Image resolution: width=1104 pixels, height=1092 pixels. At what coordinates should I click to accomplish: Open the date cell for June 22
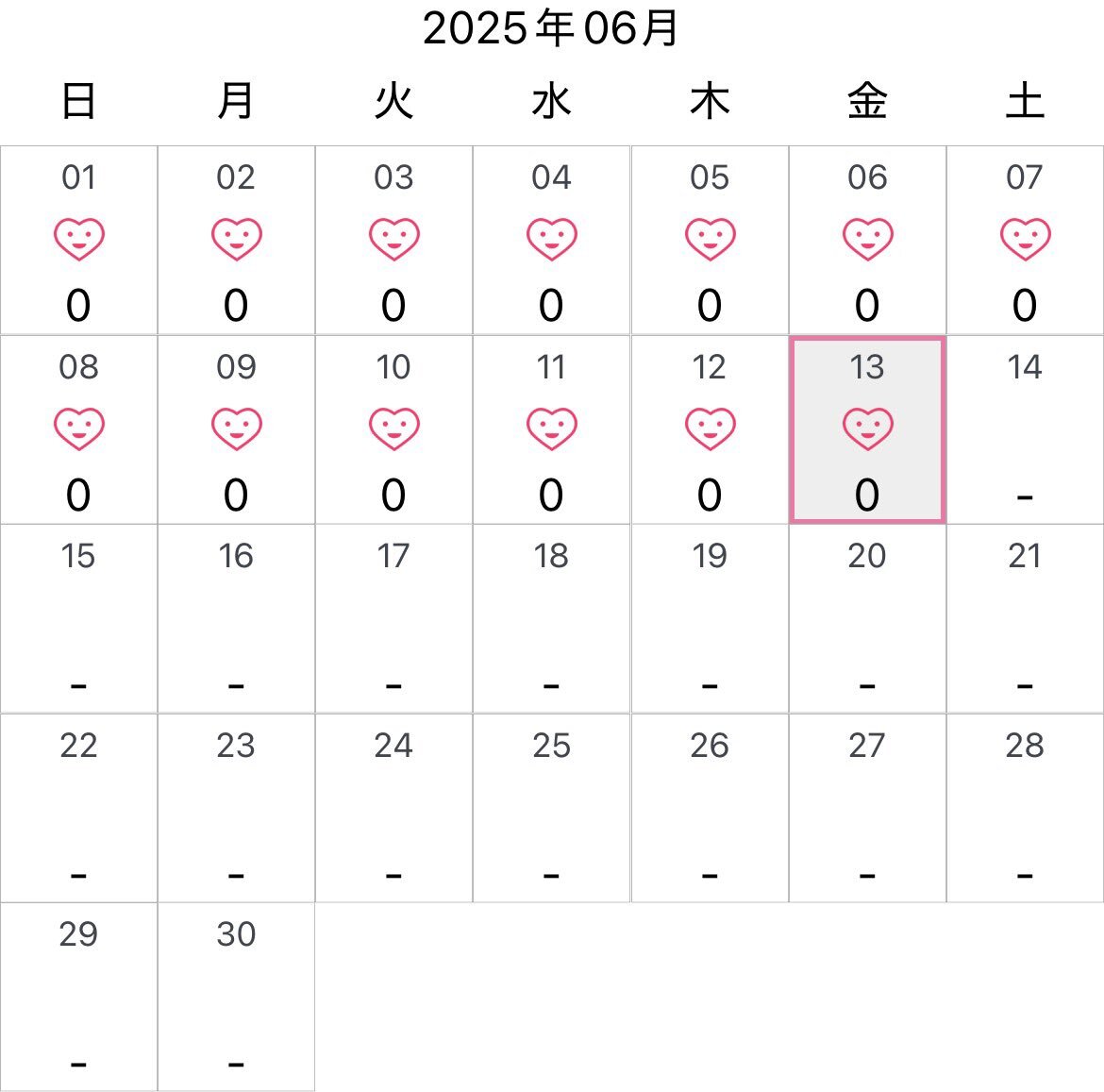click(78, 808)
